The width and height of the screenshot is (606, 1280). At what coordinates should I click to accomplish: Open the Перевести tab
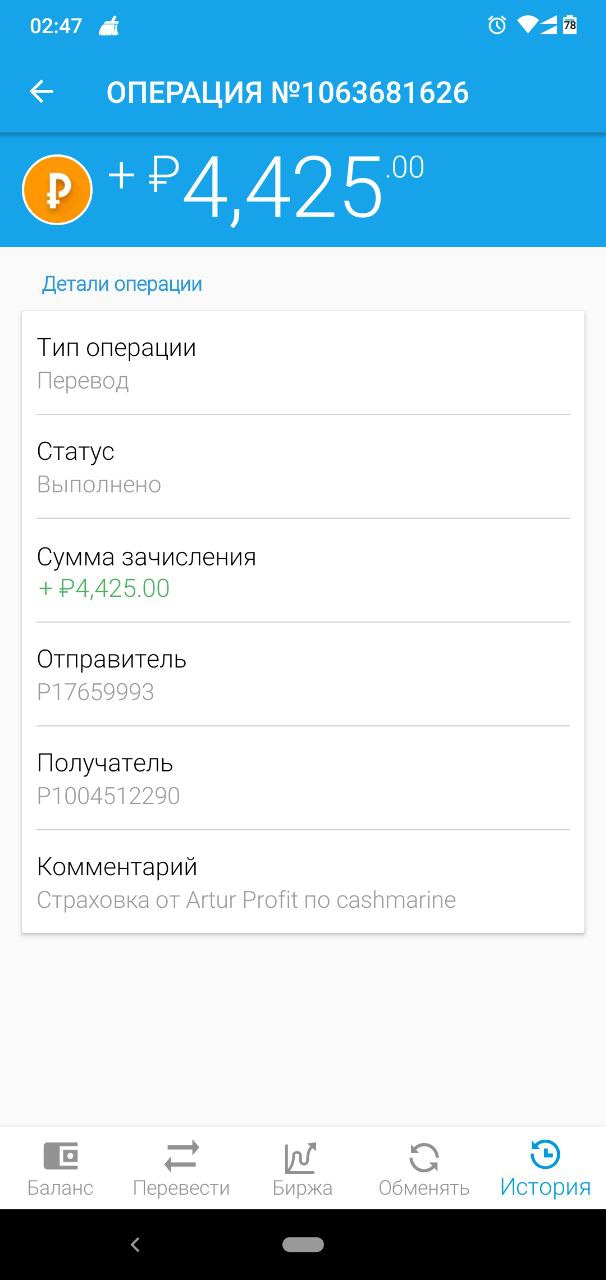(x=181, y=1169)
